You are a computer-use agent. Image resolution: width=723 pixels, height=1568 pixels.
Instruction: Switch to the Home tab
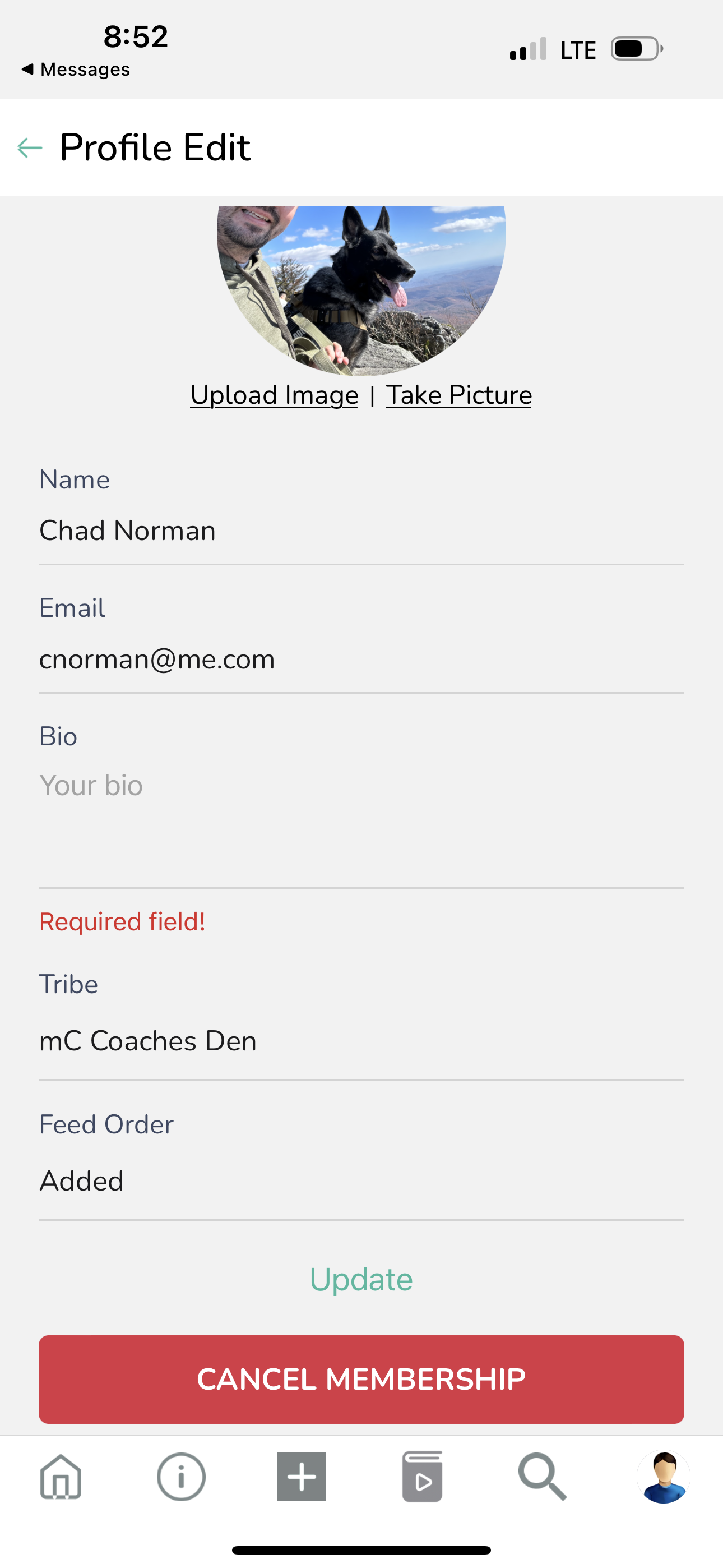61,1477
